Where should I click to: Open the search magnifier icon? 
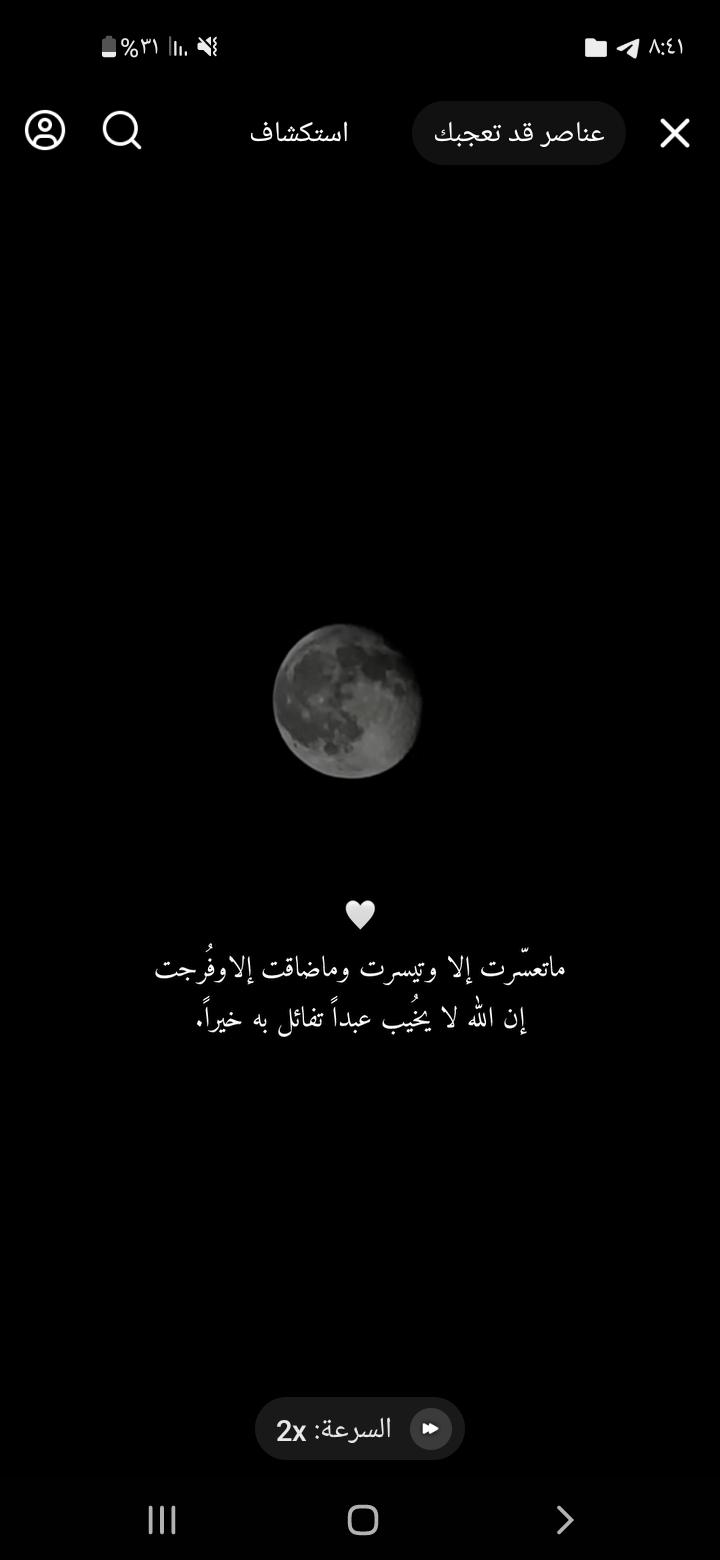pos(122,131)
